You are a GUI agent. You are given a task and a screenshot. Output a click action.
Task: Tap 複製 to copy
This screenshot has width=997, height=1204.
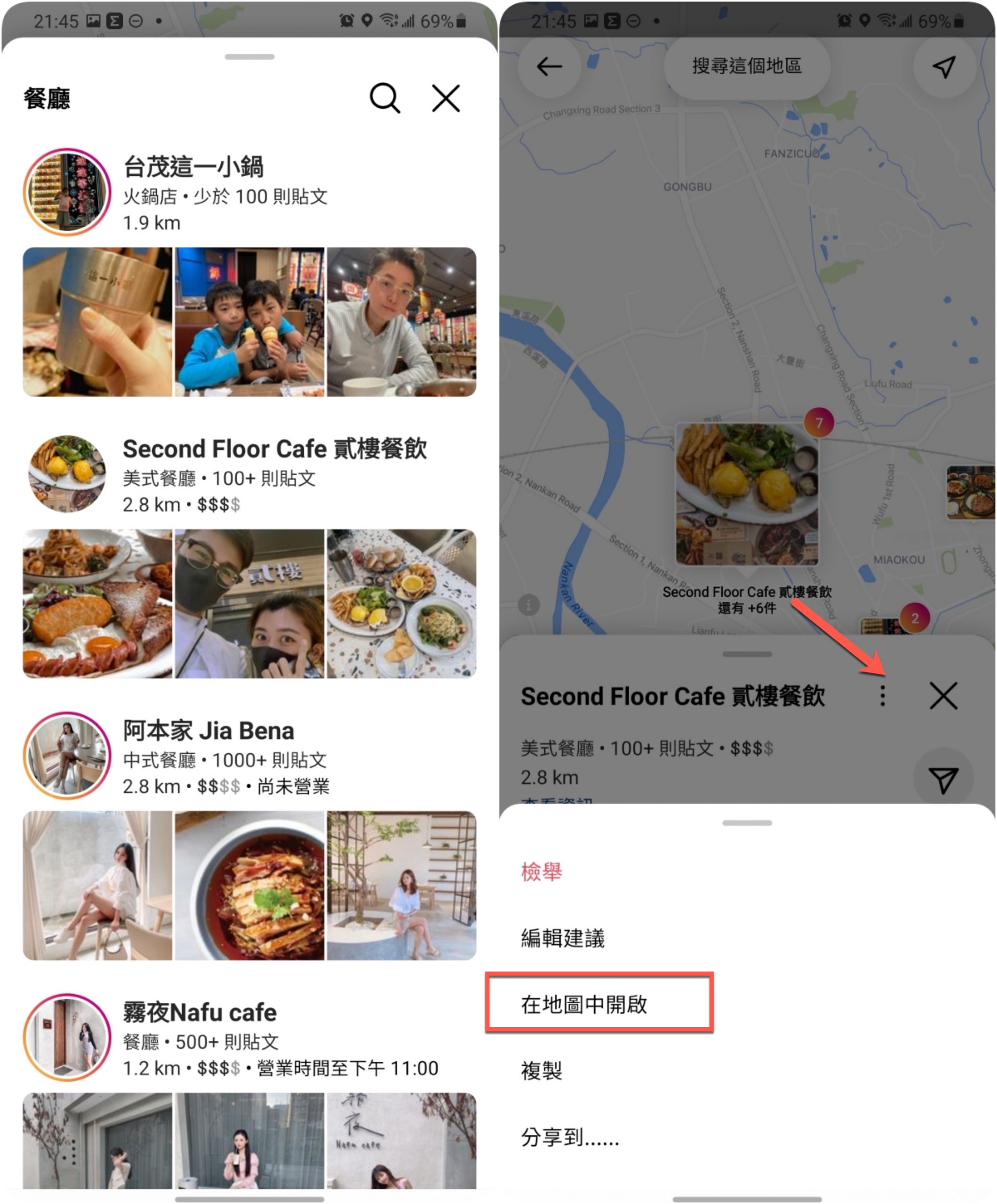(x=542, y=1071)
